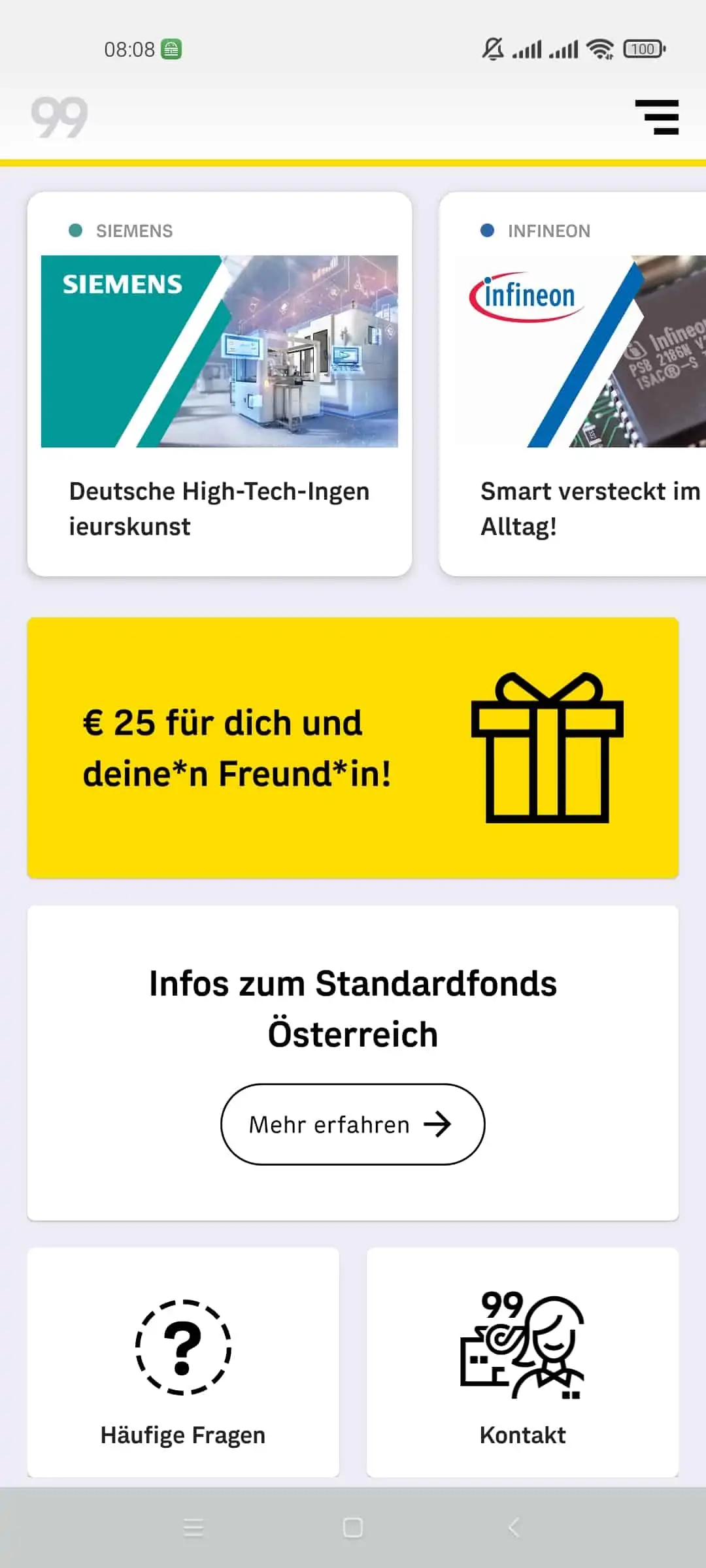Open the Siemens High-Tech-Ingenieurskunst card
This screenshot has height=1568, width=706.
220,384
